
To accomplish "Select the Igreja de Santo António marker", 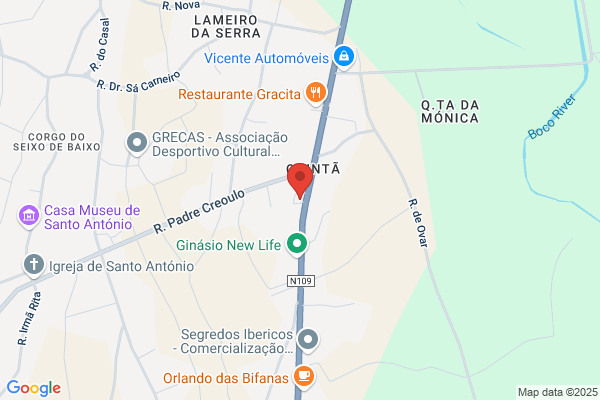I will click(34, 265).
